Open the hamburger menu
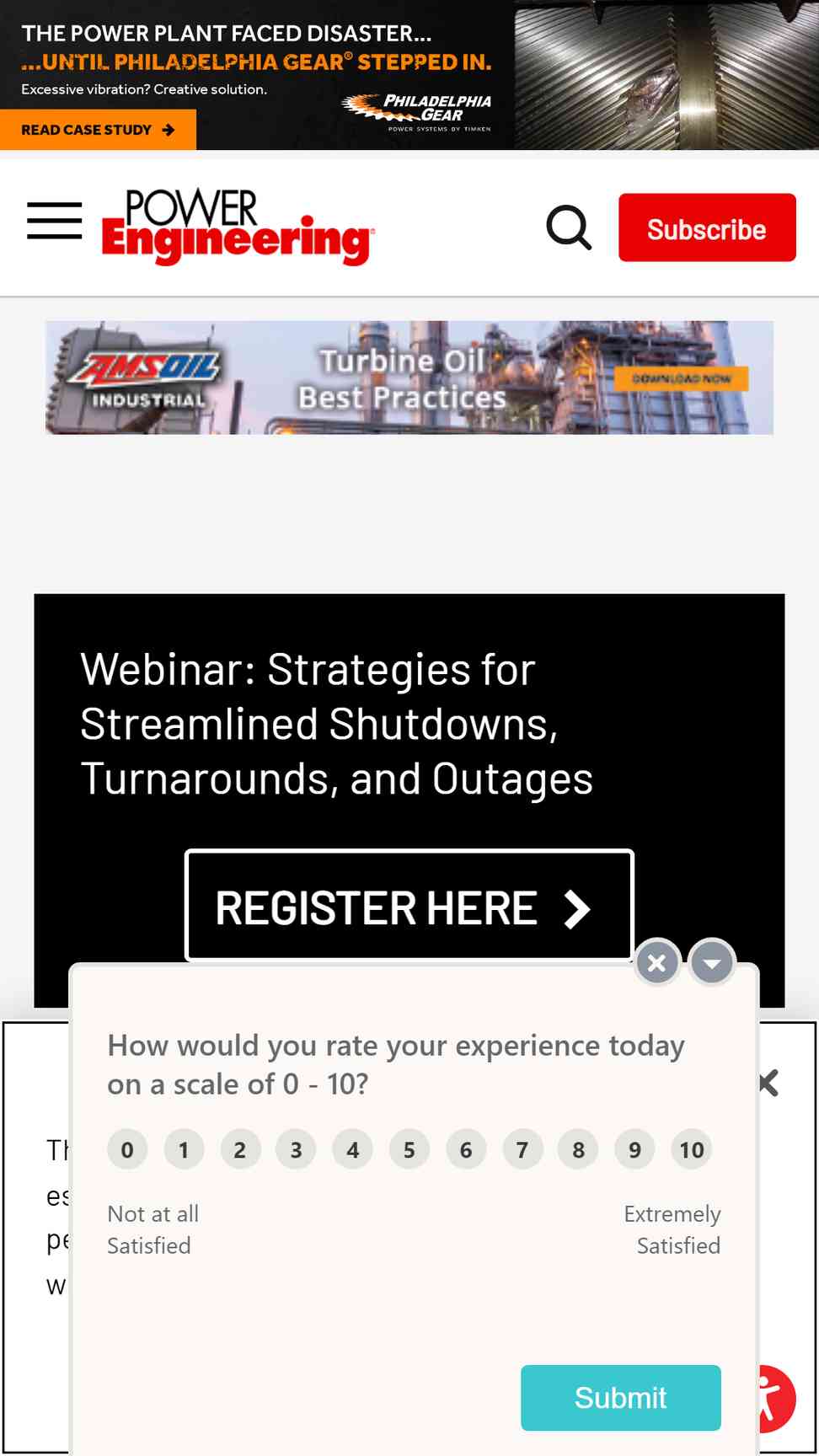 click(x=55, y=221)
